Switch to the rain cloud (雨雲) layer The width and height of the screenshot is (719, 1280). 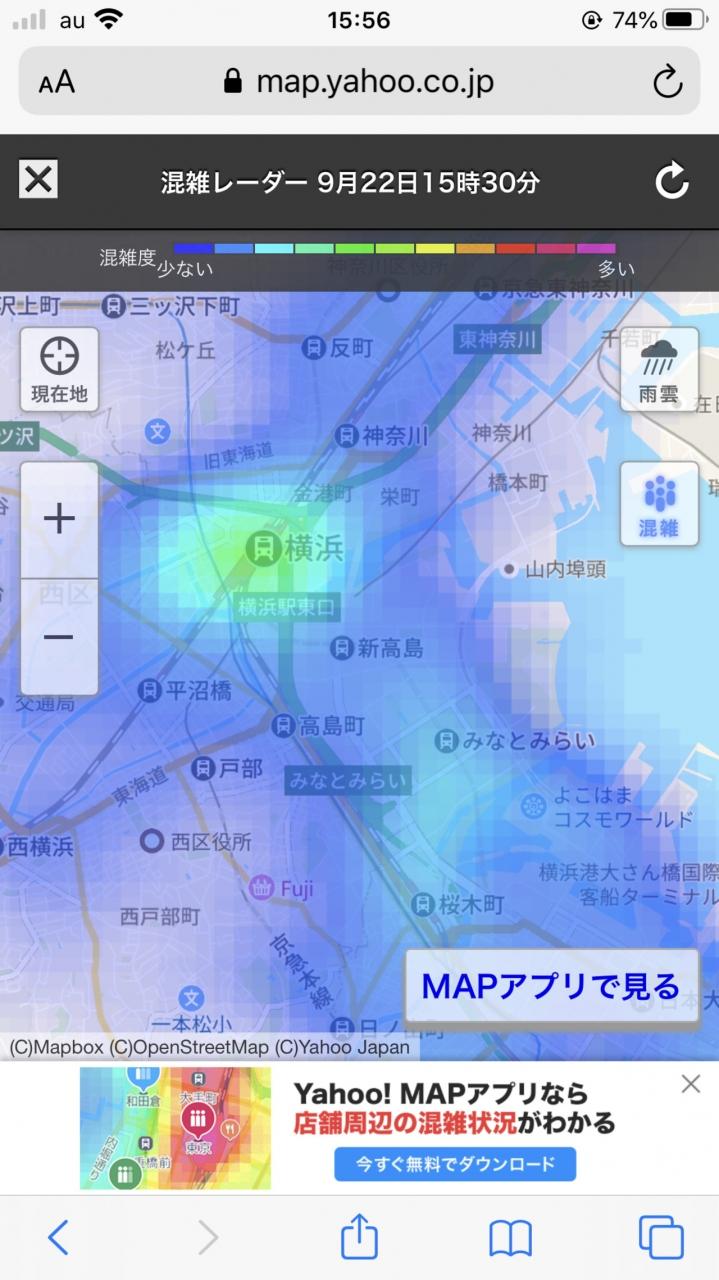659,369
